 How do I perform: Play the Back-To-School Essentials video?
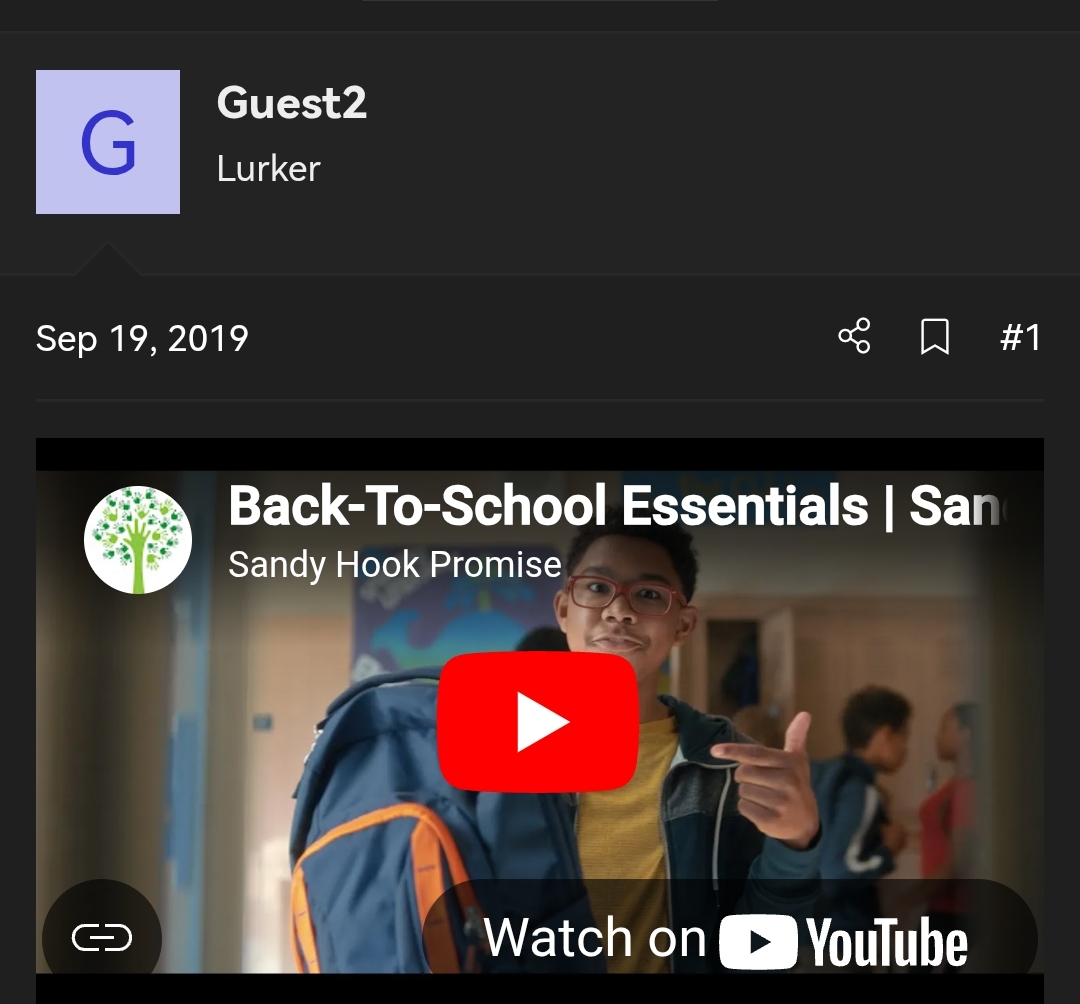click(538, 722)
